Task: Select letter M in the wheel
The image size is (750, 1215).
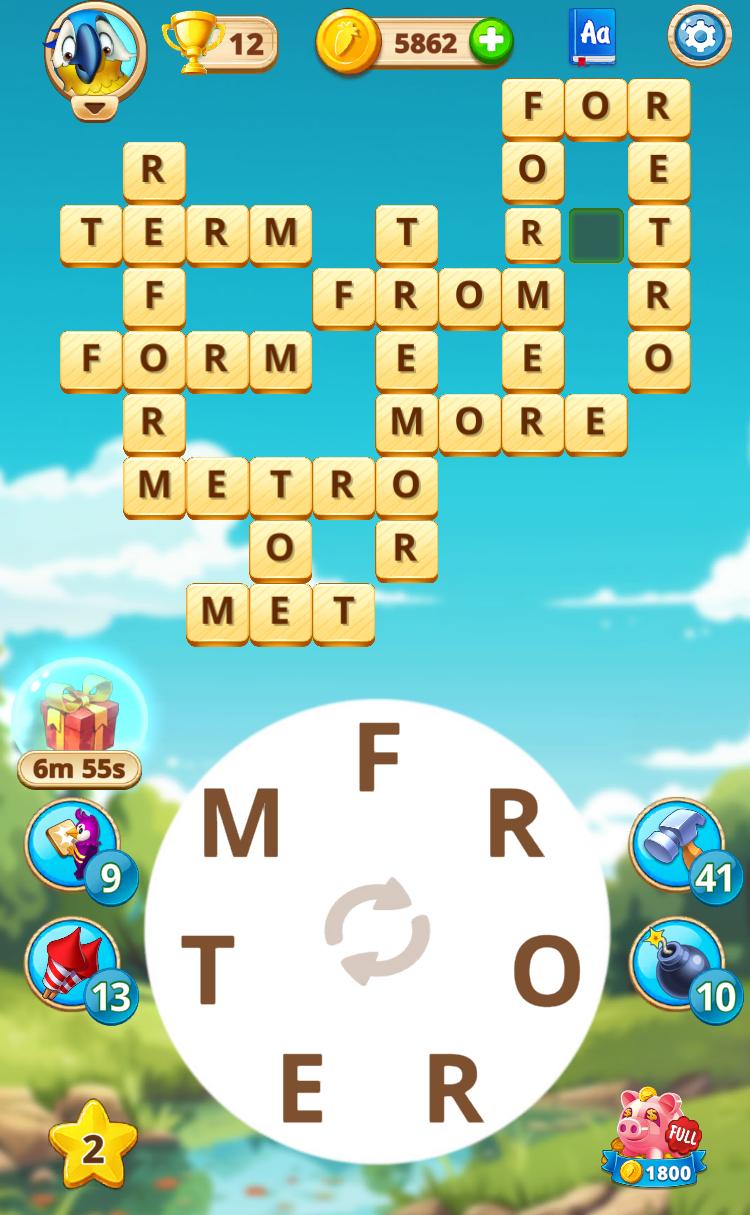Action: pos(240,823)
